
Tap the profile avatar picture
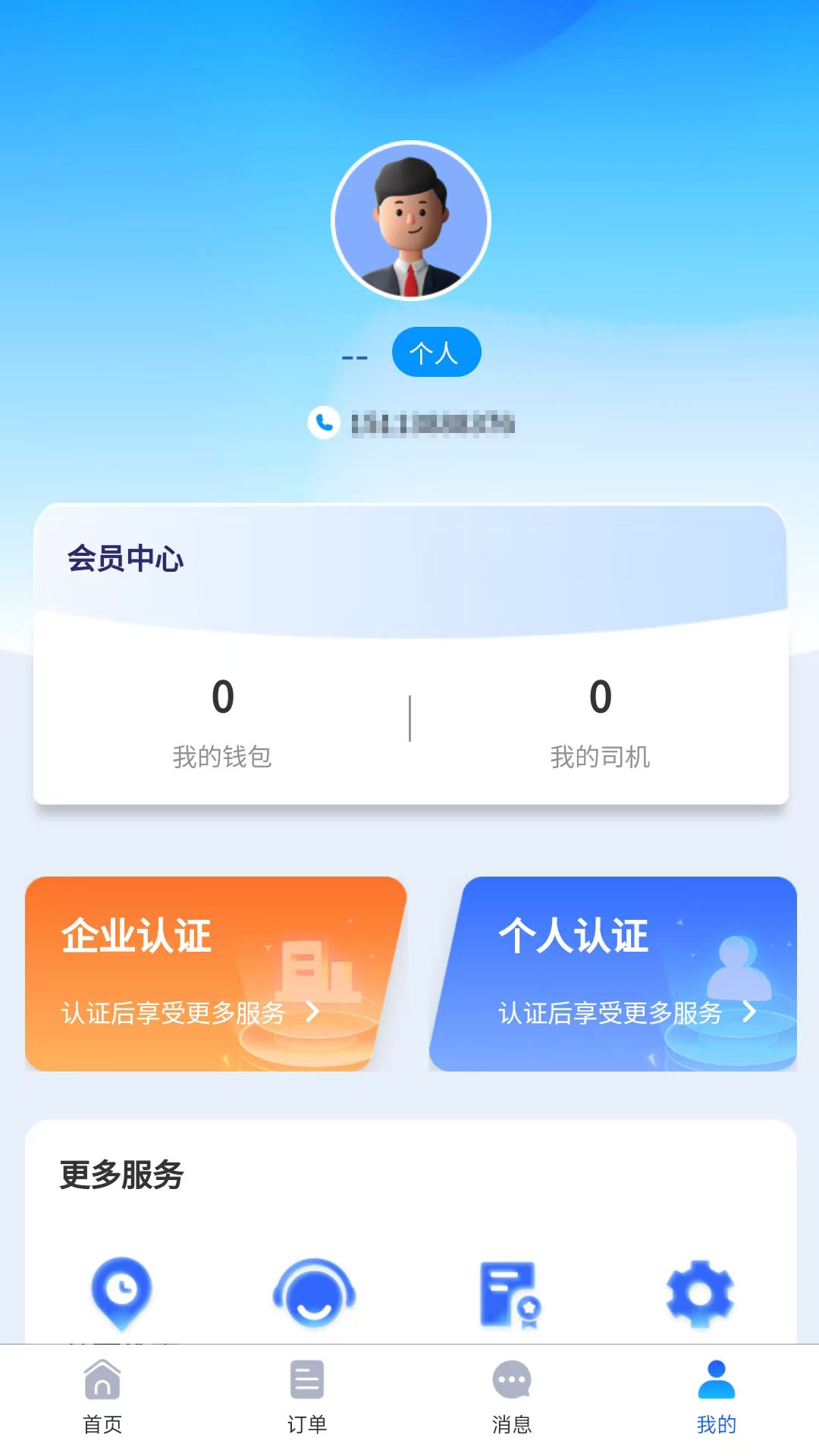409,218
